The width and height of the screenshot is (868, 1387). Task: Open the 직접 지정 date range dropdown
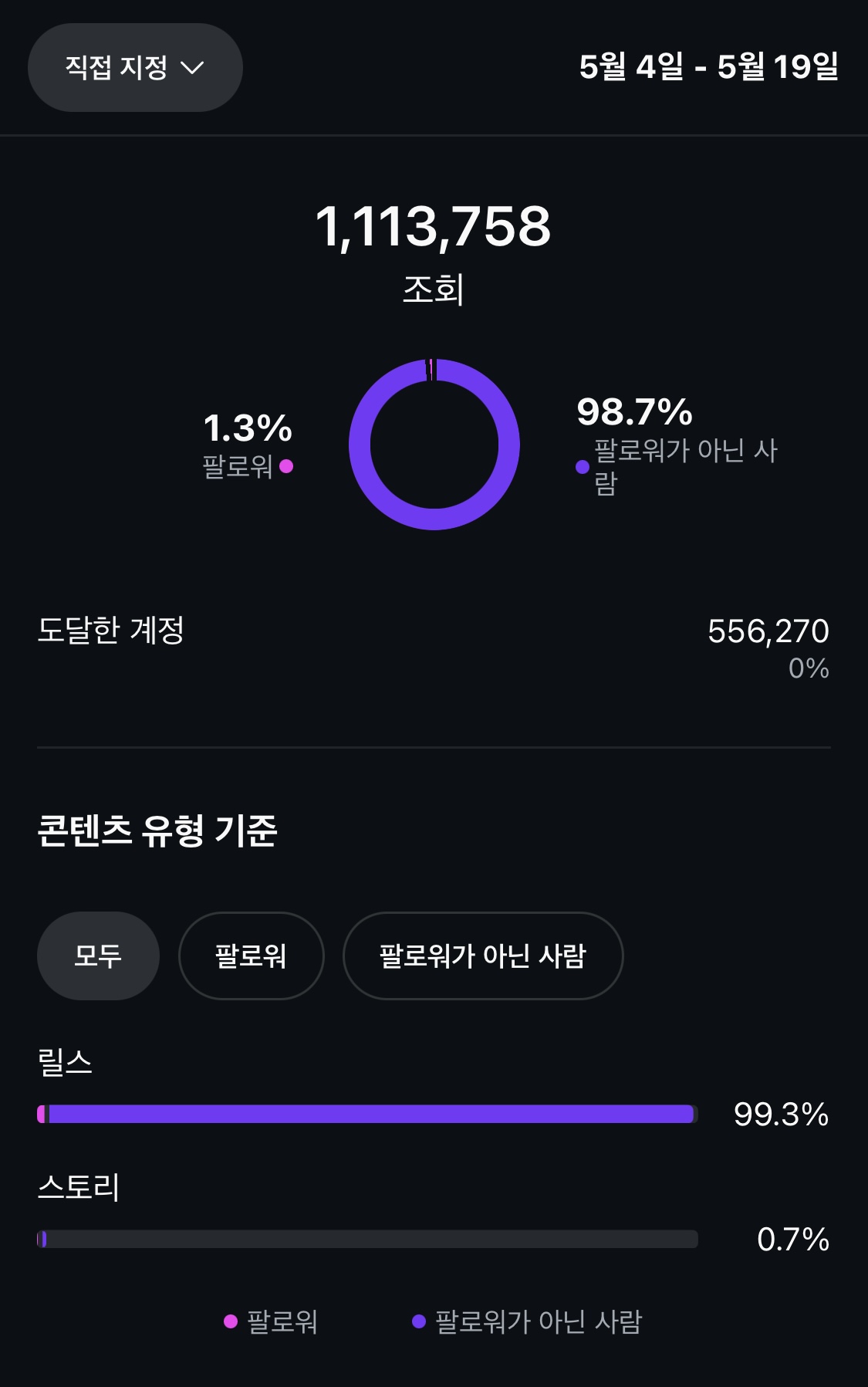click(135, 68)
